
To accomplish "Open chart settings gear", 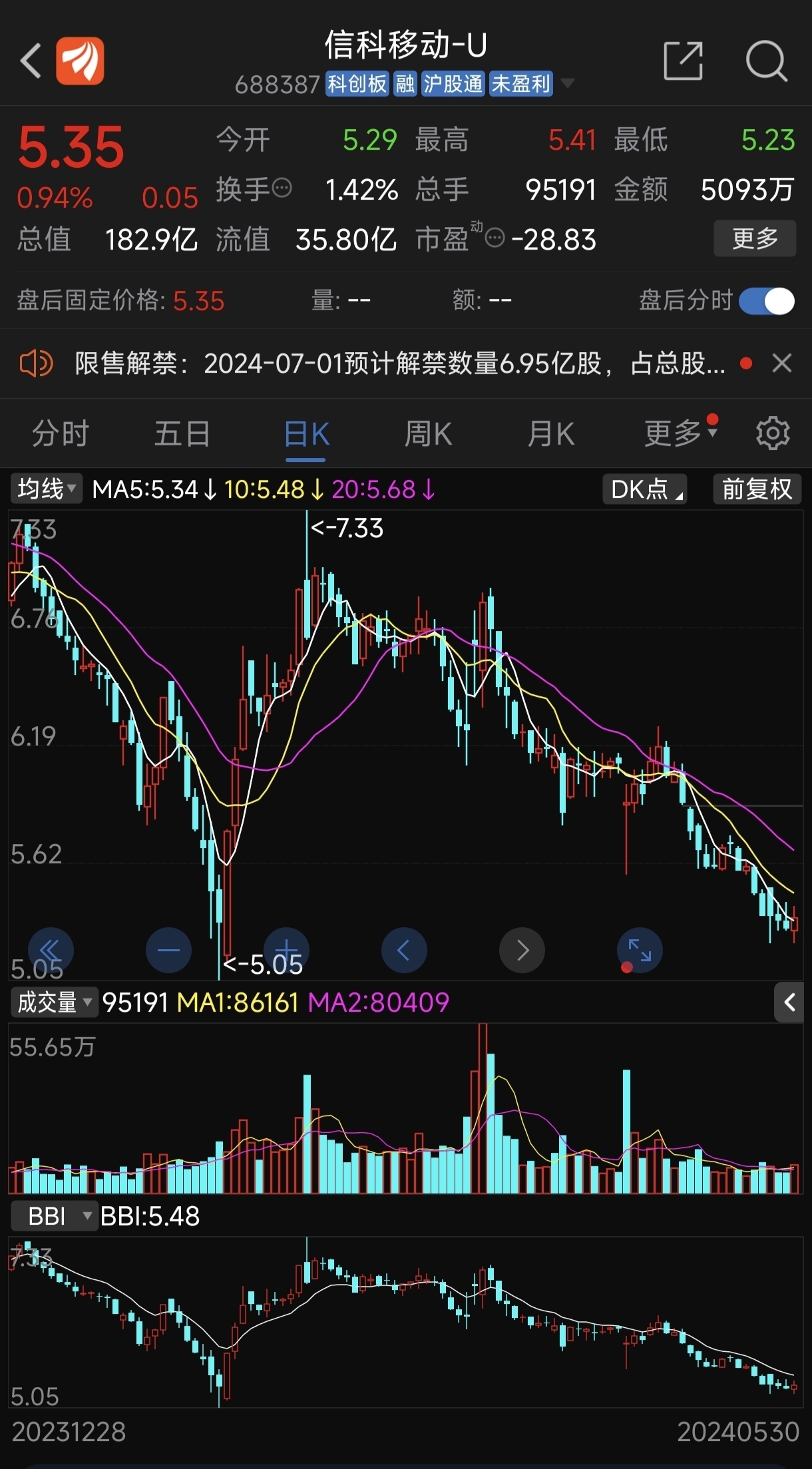I will tap(773, 433).
